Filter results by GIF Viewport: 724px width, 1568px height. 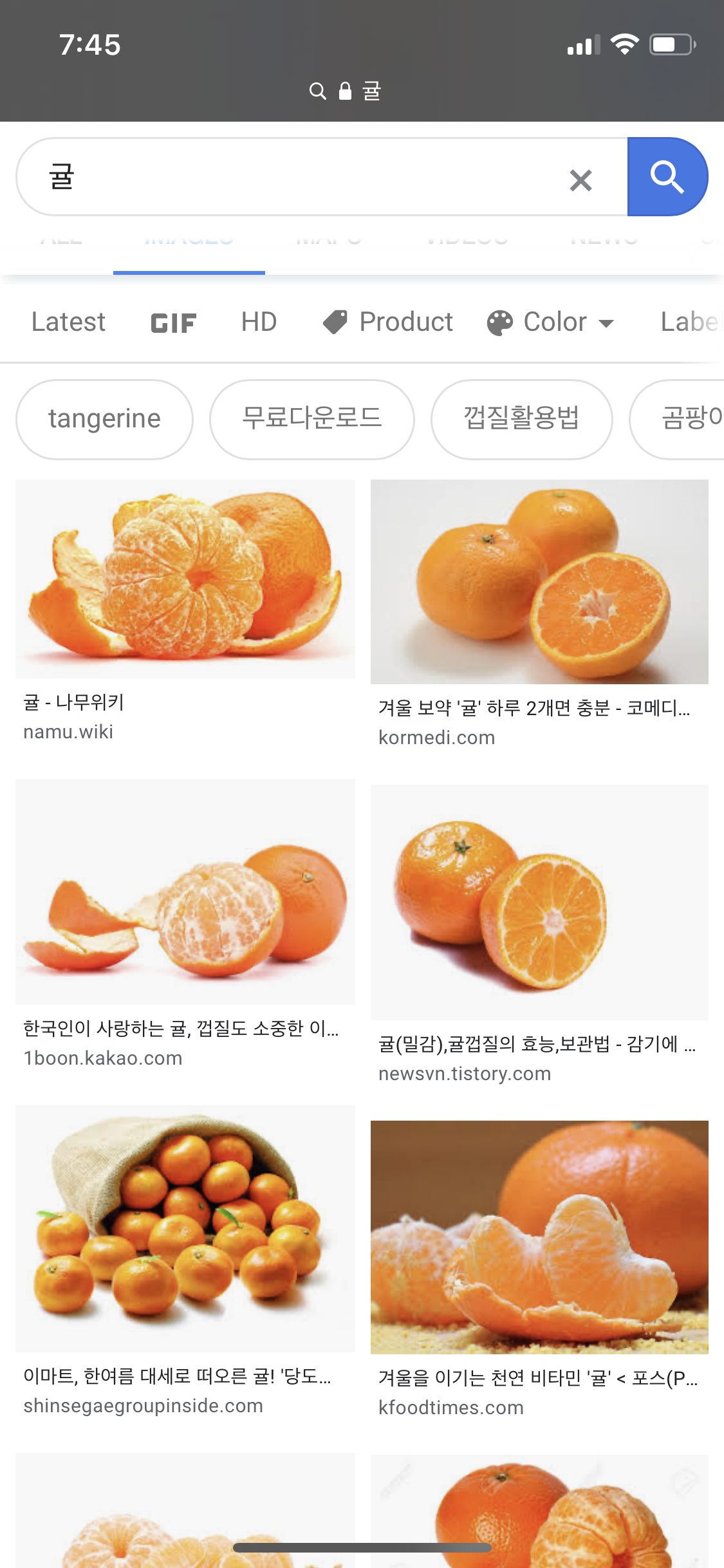coord(173,322)
